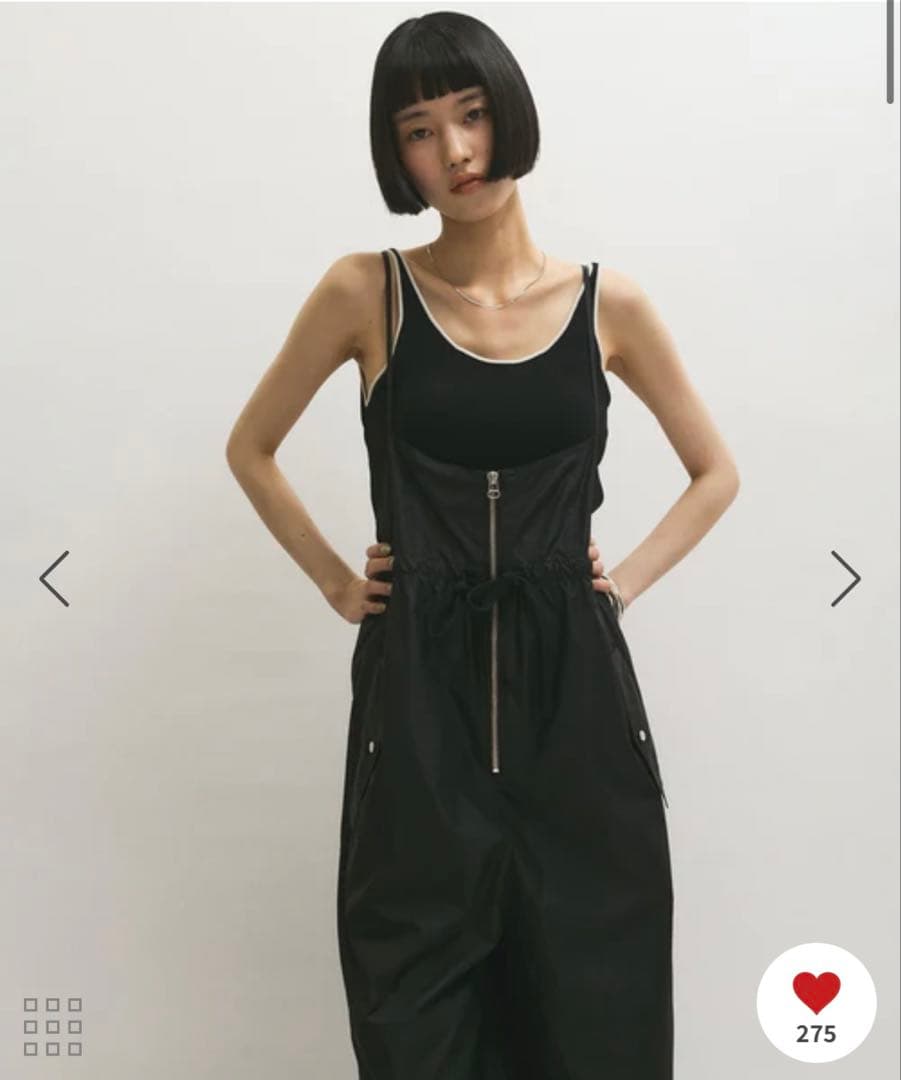This screenshot has width=901, height=1080.
Task: Click the nine-square gallery icon bottom left
Action: click(55, 1022)
